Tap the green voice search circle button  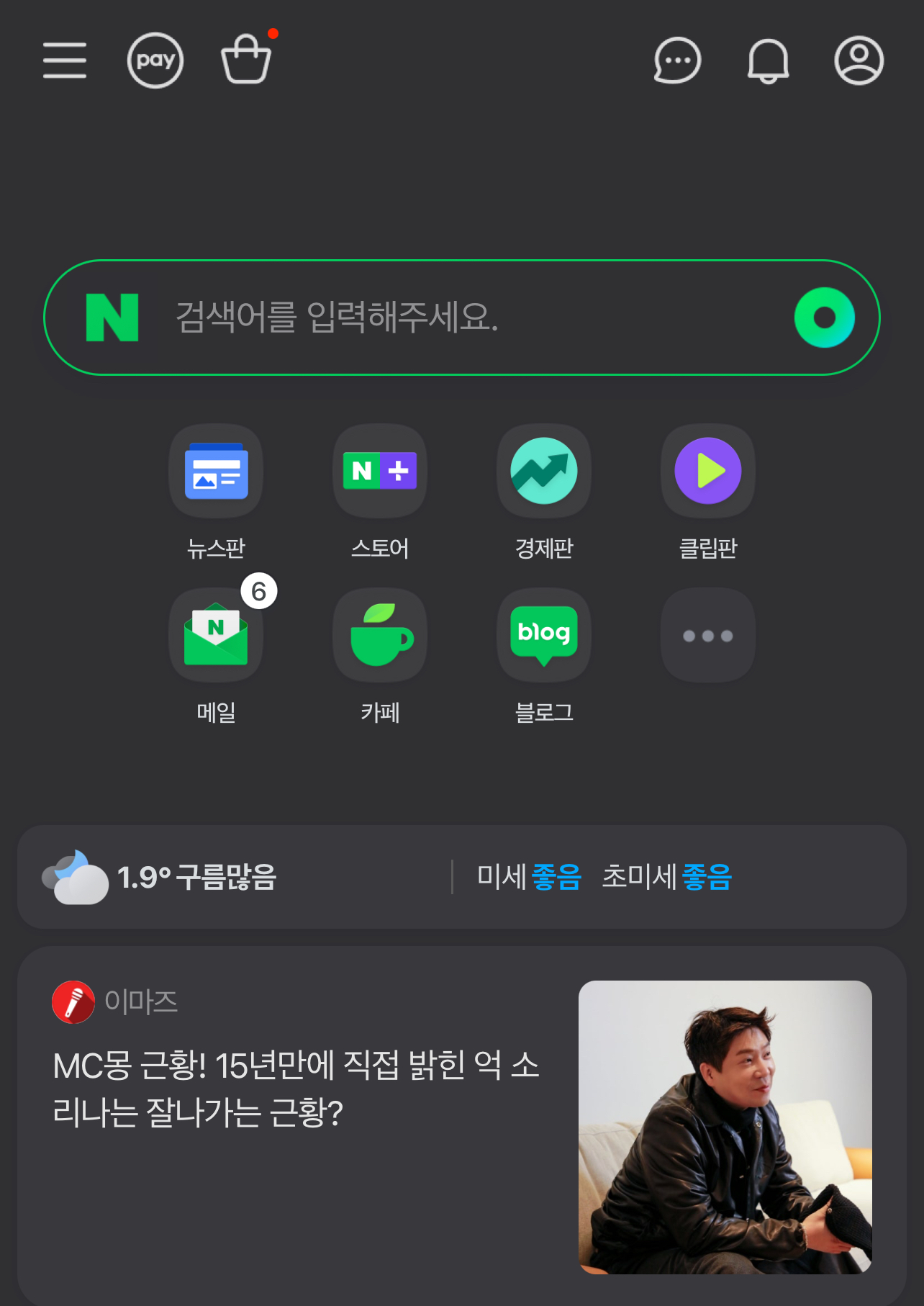824,318
